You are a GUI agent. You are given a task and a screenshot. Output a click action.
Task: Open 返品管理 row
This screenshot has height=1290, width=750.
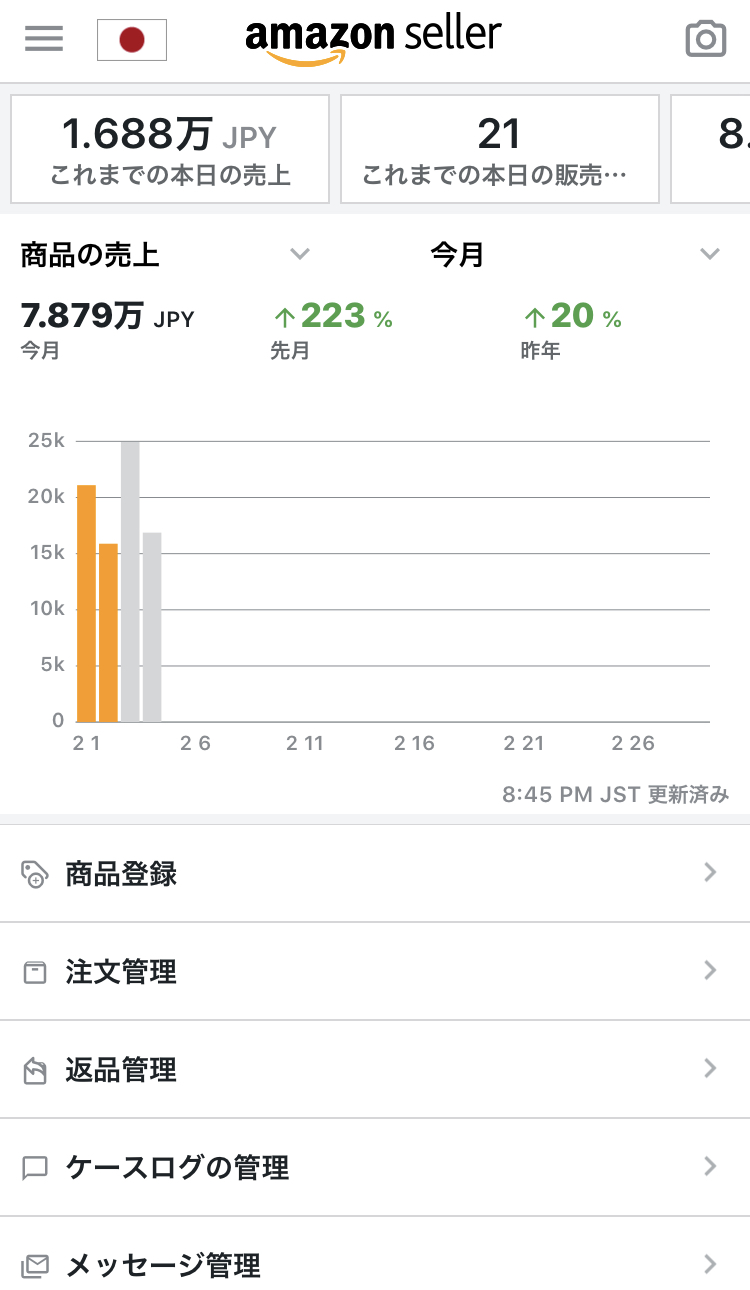point(375,1069)
